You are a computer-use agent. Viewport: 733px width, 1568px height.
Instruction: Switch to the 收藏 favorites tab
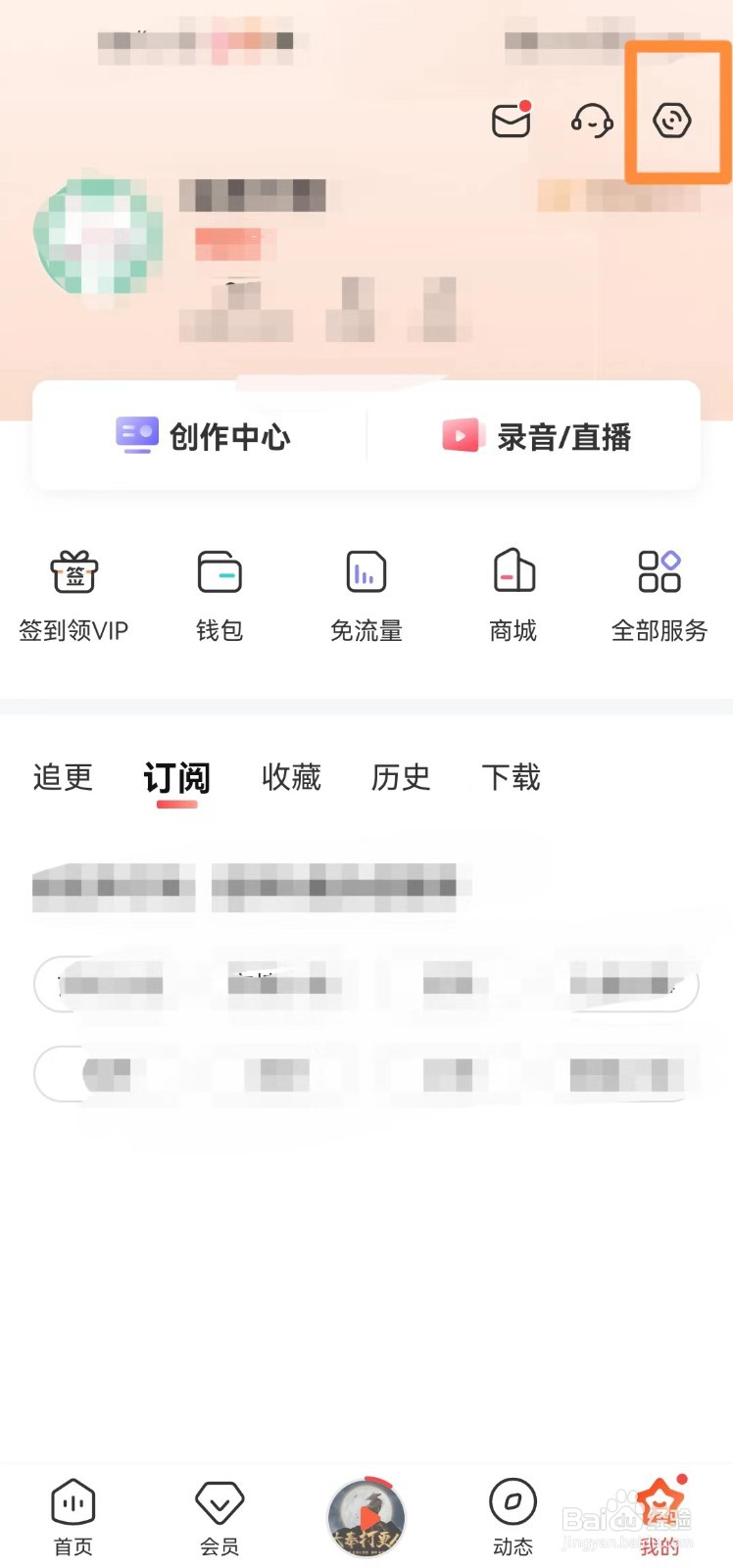pos(291,777)
